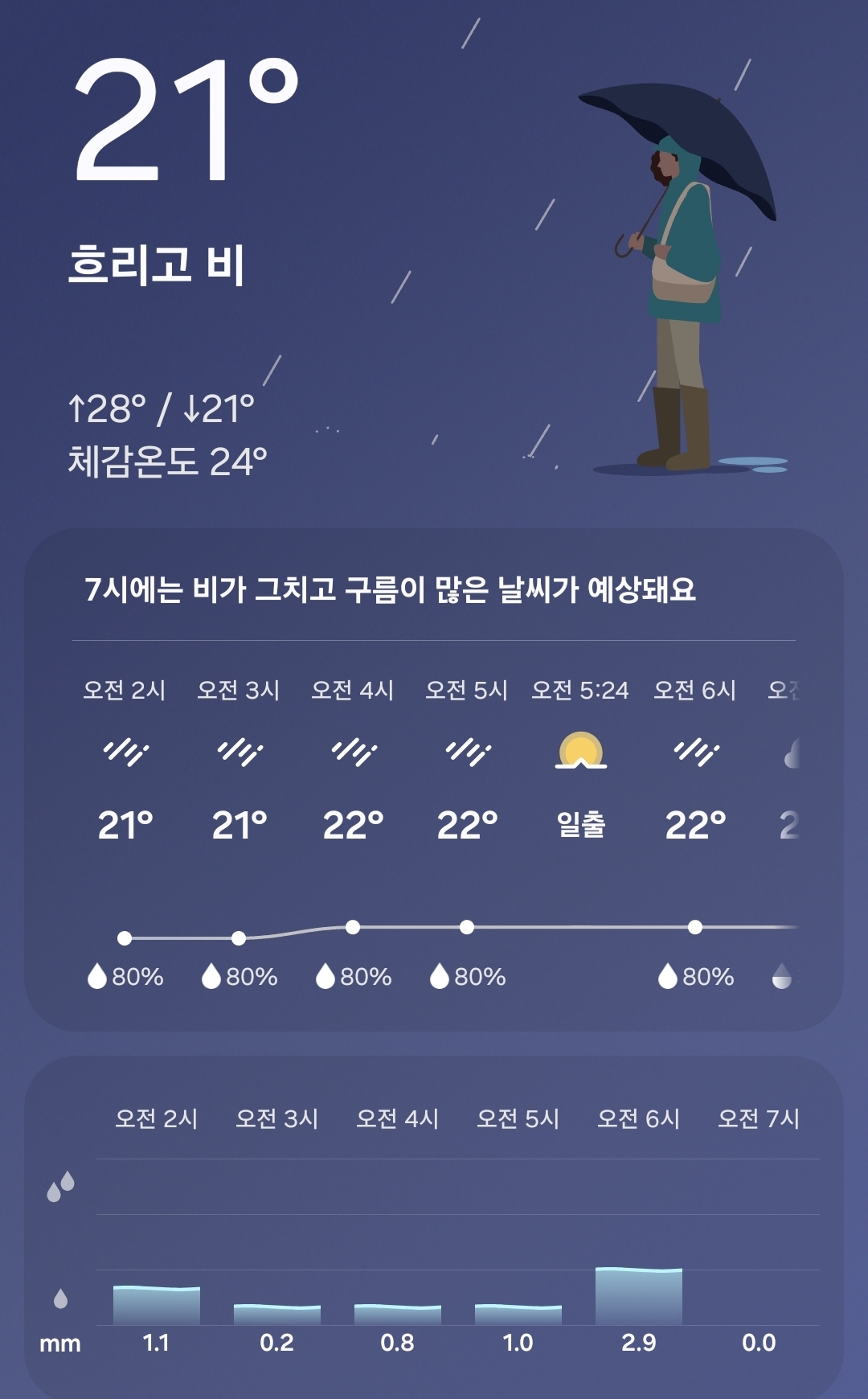The height and width of the screenshot is (1399, 868).
Task: Open the hourly precipitation chart card
Action: point(434,1230)
